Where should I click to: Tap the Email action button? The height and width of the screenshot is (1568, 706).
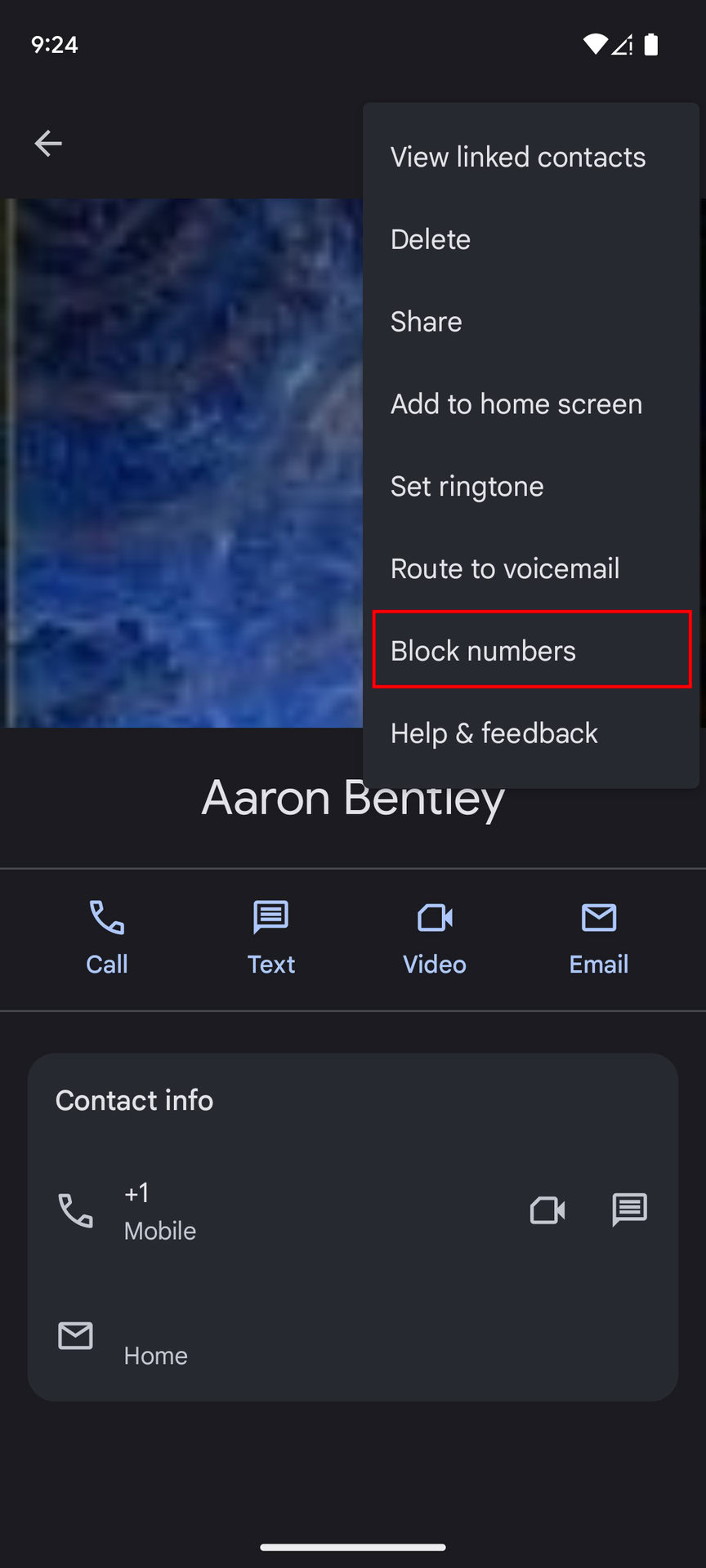click(x=599, y=938)
